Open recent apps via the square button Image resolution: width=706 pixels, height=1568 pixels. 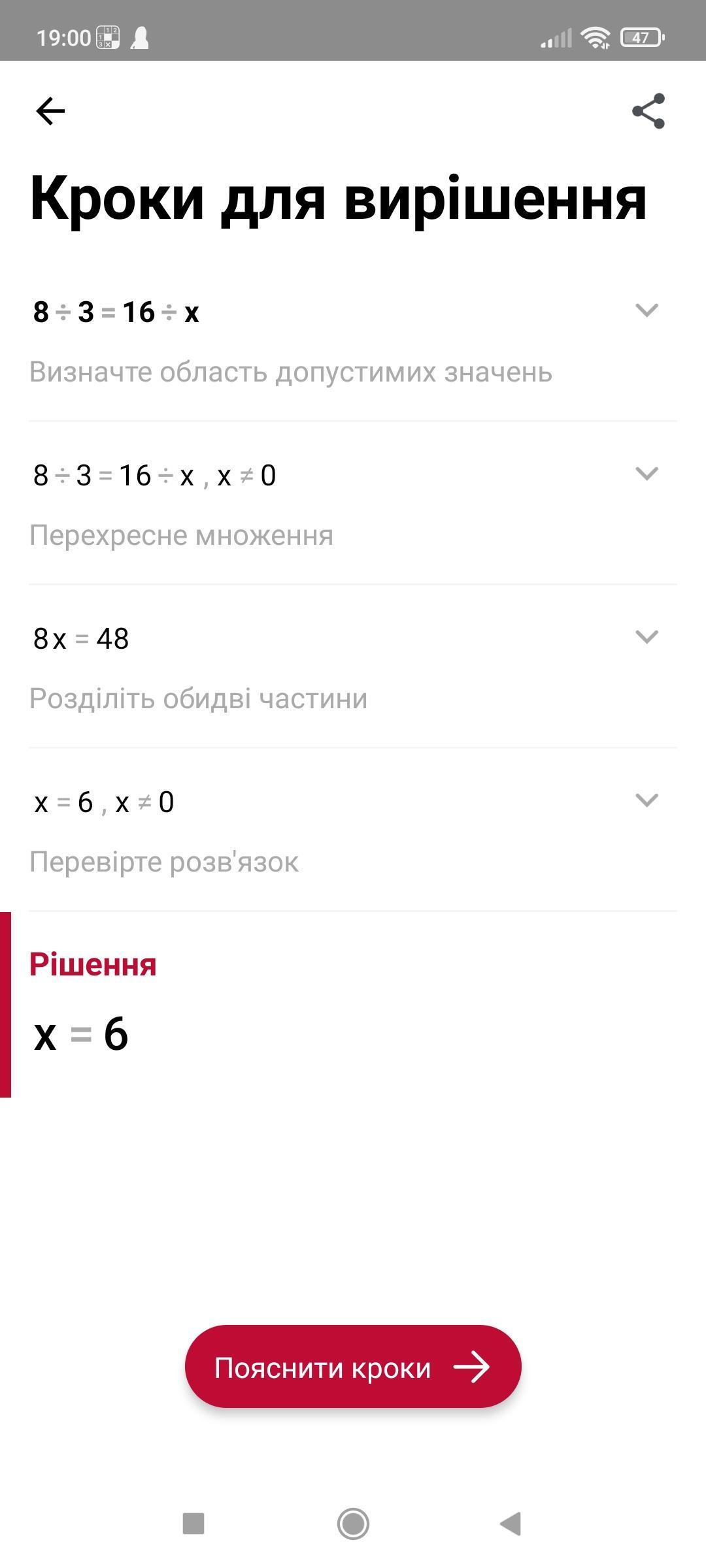(193, 1524)
